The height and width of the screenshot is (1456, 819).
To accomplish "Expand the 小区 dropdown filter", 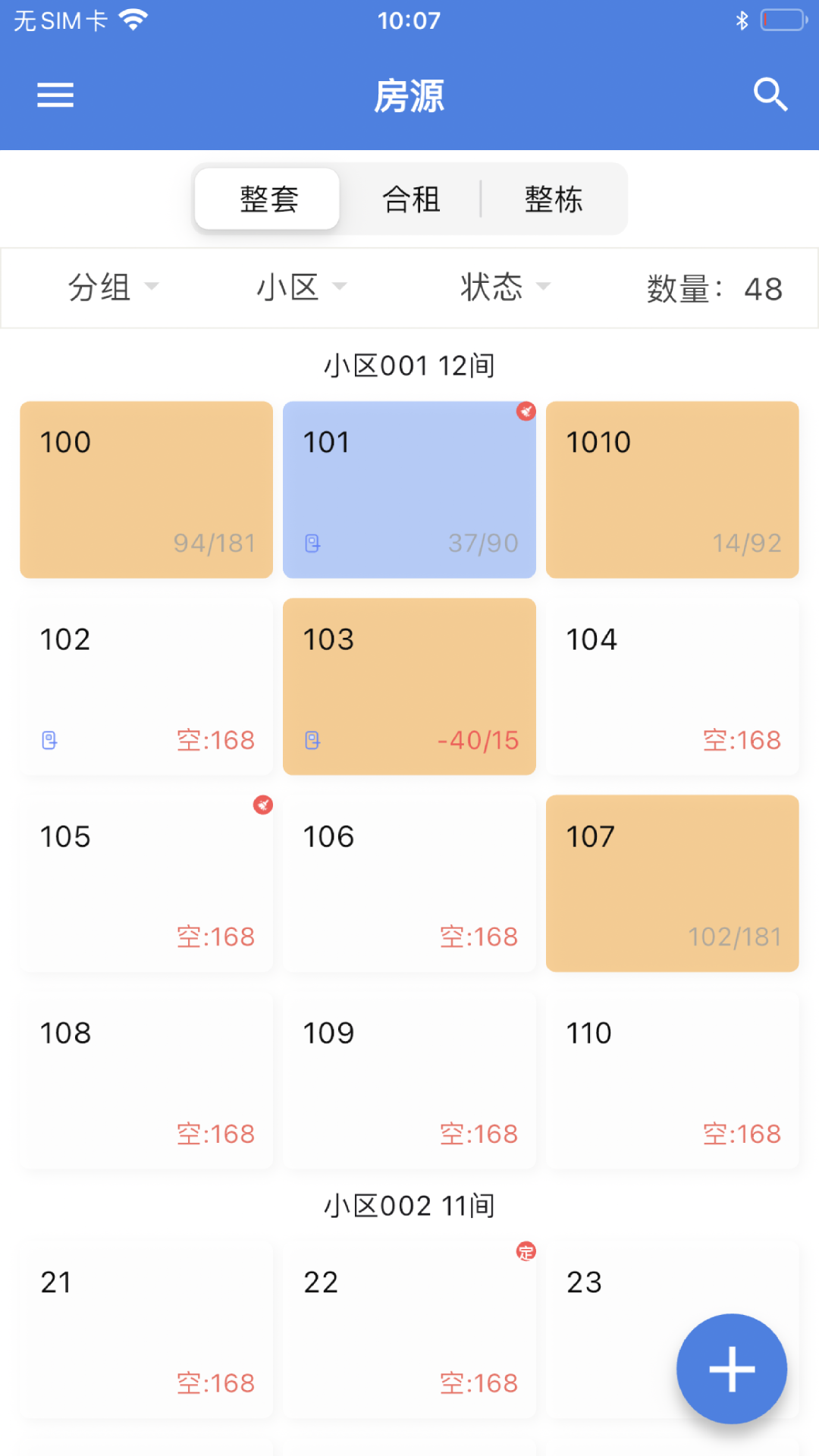I will coord(301,287).
